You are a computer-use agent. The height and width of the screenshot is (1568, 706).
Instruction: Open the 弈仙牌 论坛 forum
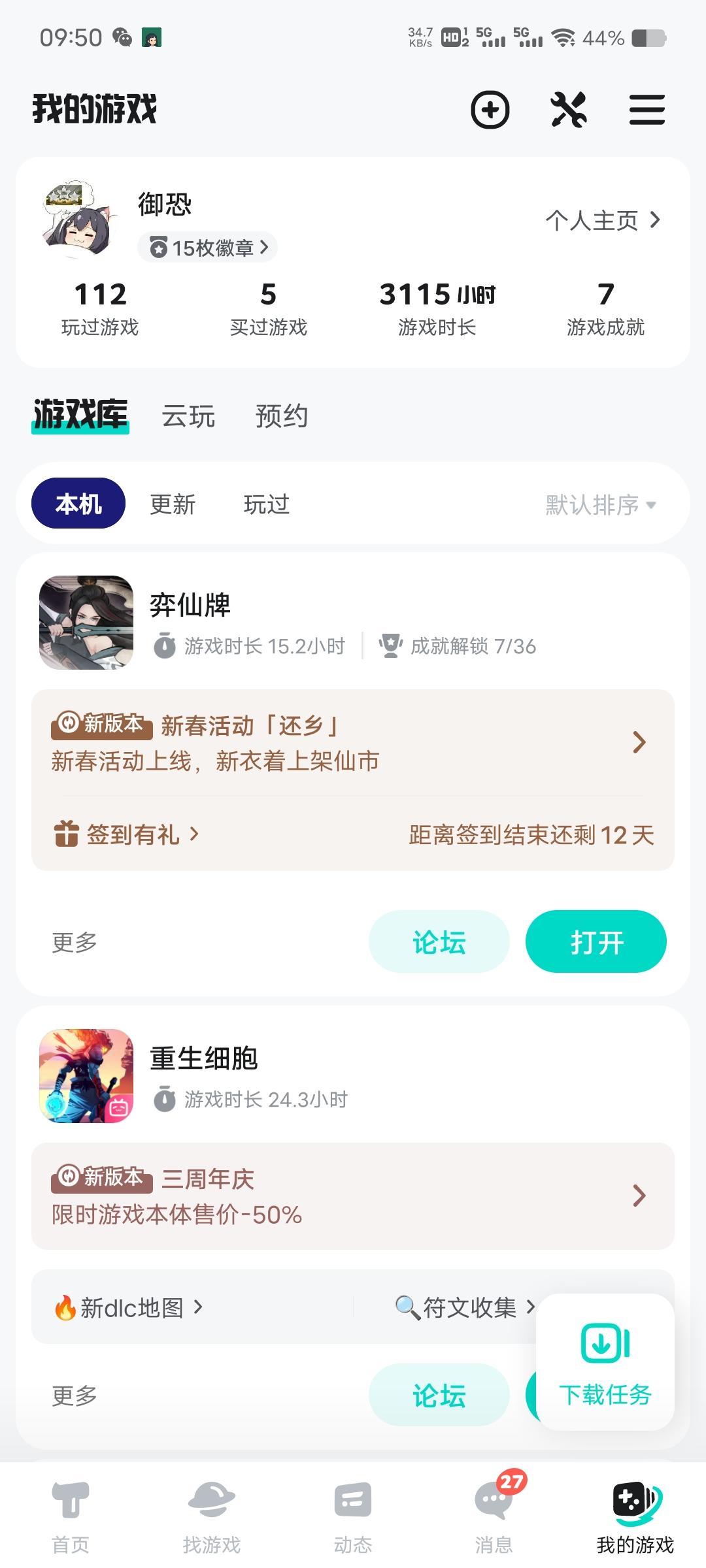coord(439,941)
